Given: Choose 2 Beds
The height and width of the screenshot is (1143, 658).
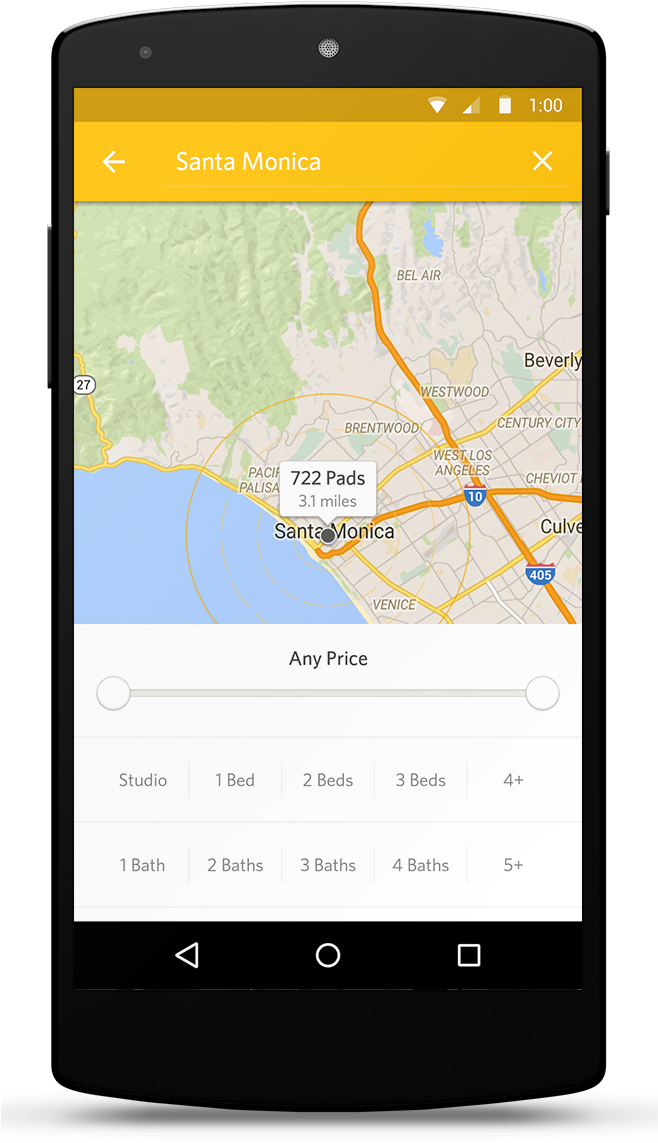Looking at the screenshot, I should point(328,780).
